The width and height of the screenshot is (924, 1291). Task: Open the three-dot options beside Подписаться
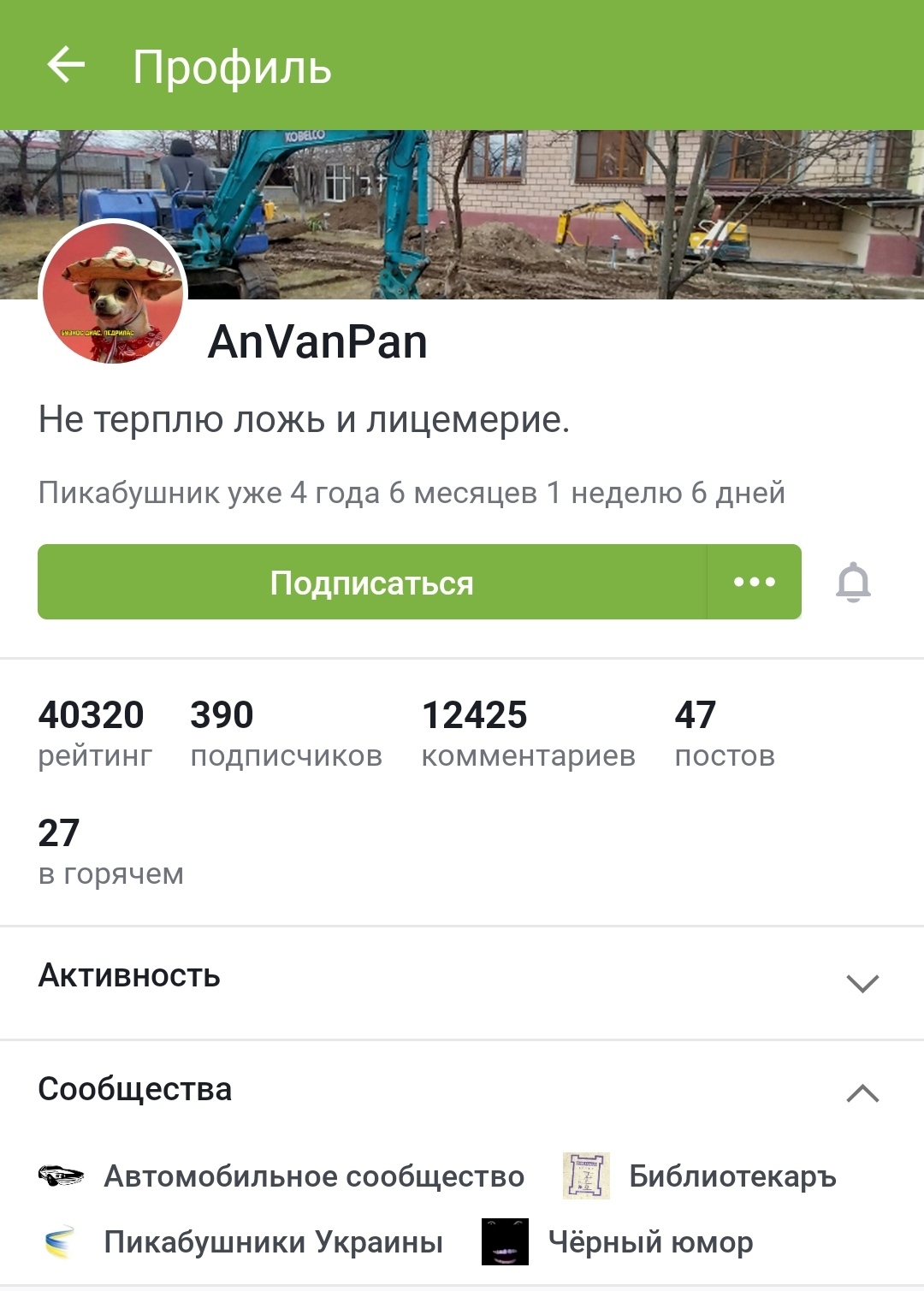pos(755,583)
